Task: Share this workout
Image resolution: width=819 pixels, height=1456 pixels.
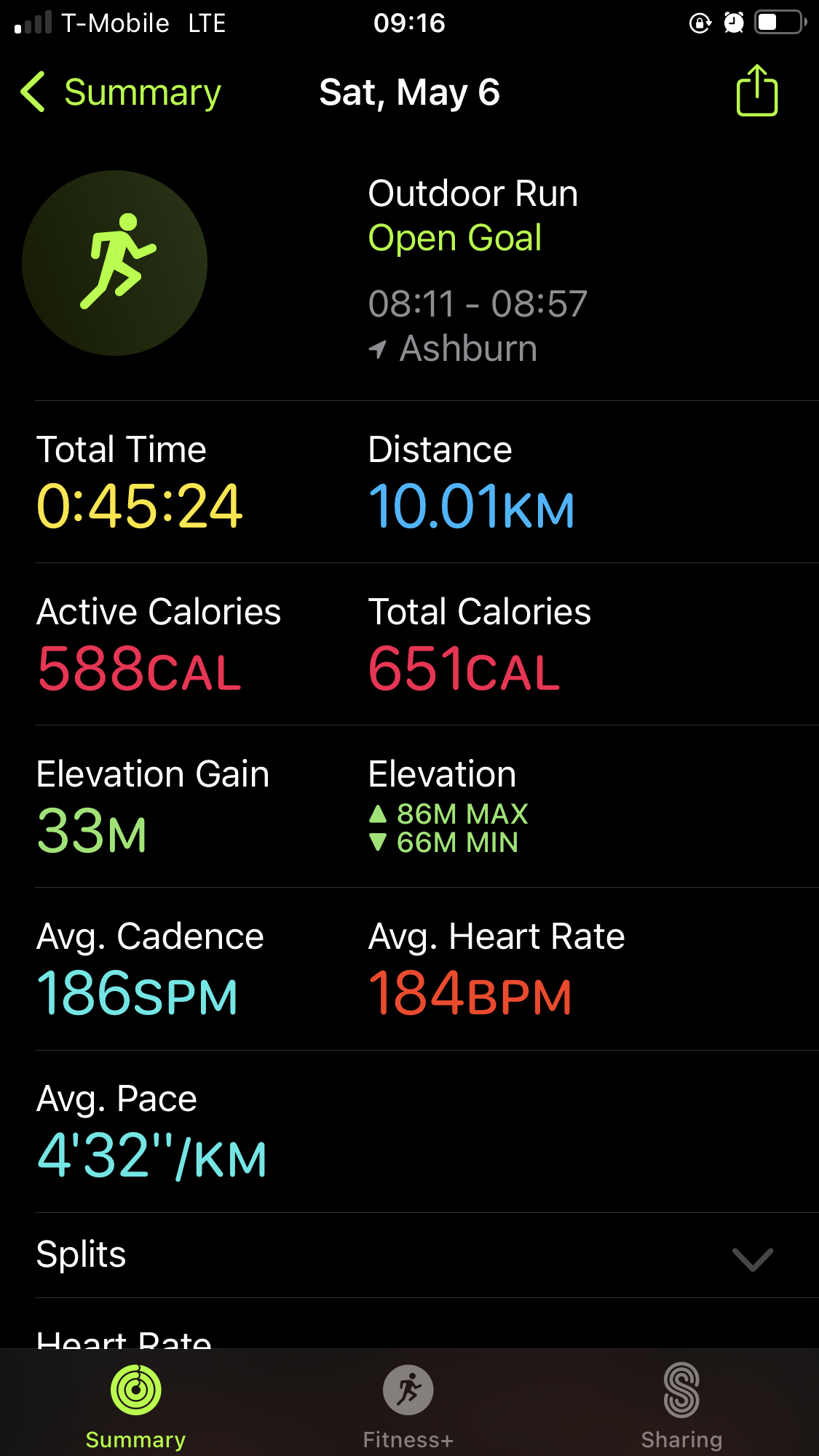Action: coord(757,90)
